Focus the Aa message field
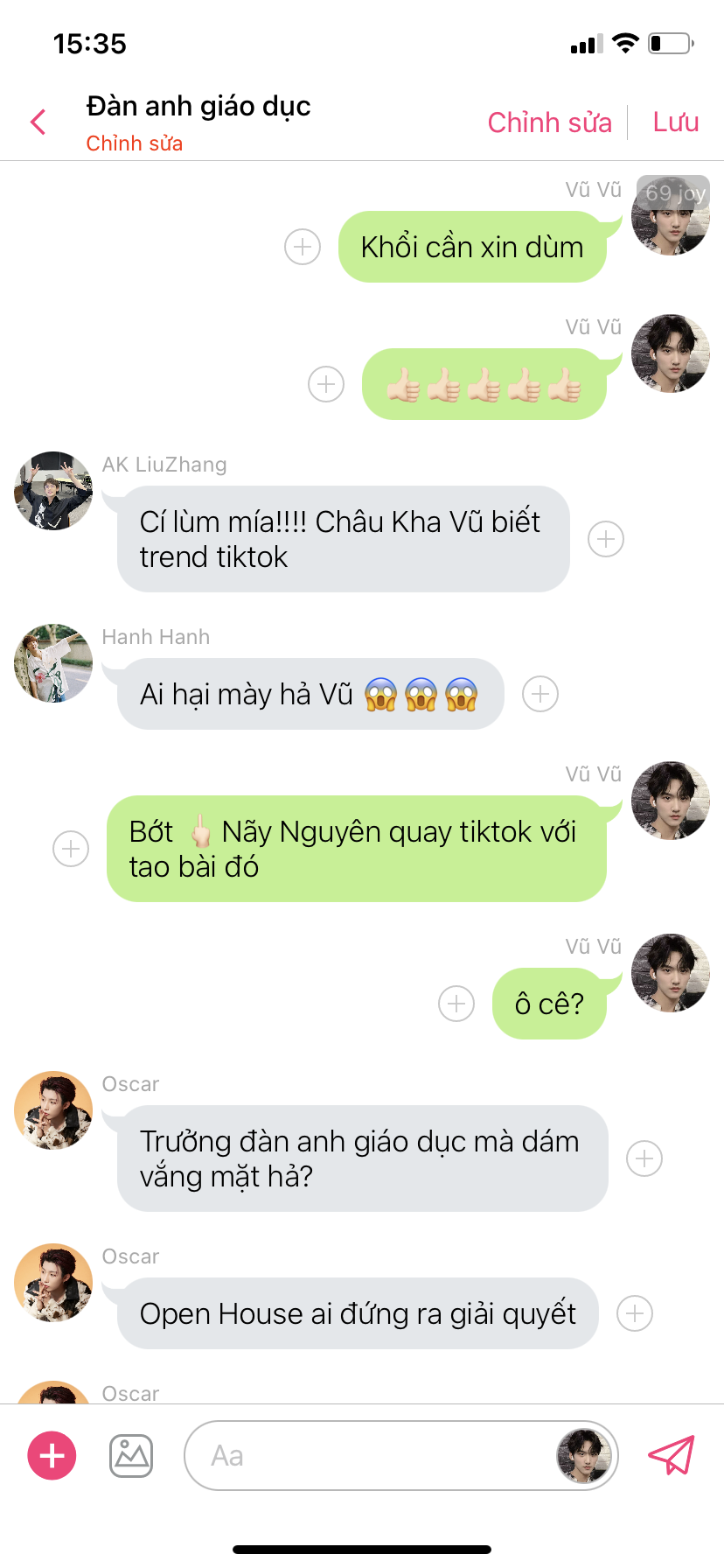 tap(367, 1456)
